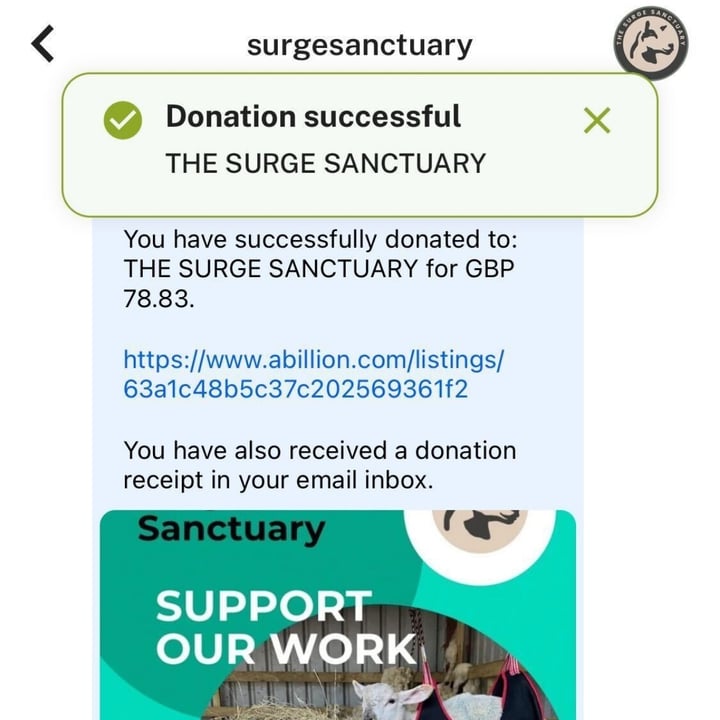Viewport: 720px width, 720px height.
Task: Go back using the top-left arrow
Action: (x=43, y=44)
